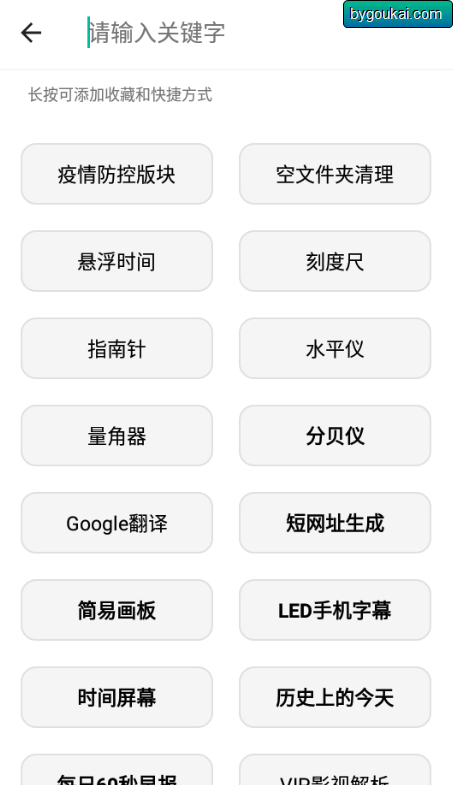Open Google翻译
This screenshot has height=785, width=453.
click(x=117, y=523)
